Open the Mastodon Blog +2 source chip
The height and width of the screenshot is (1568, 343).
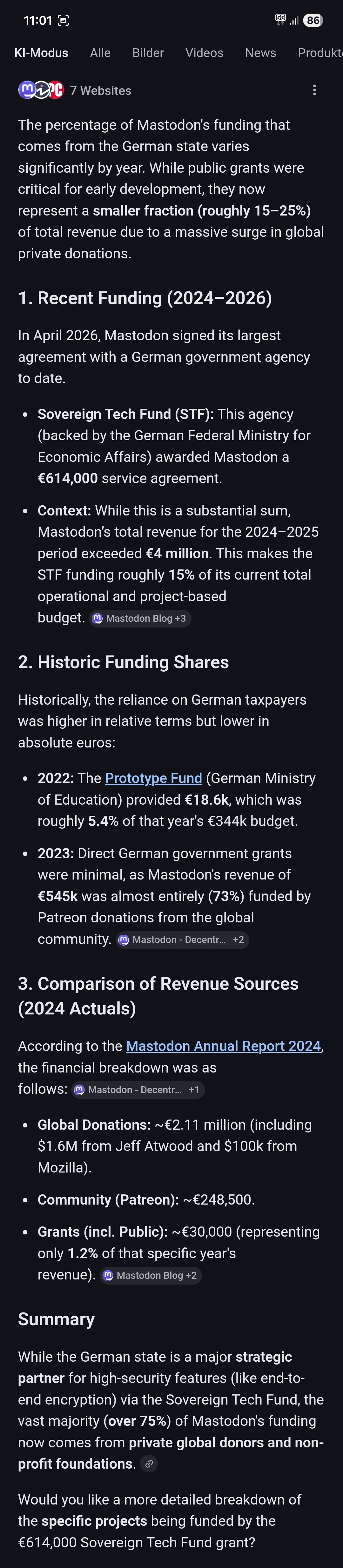151,1275
